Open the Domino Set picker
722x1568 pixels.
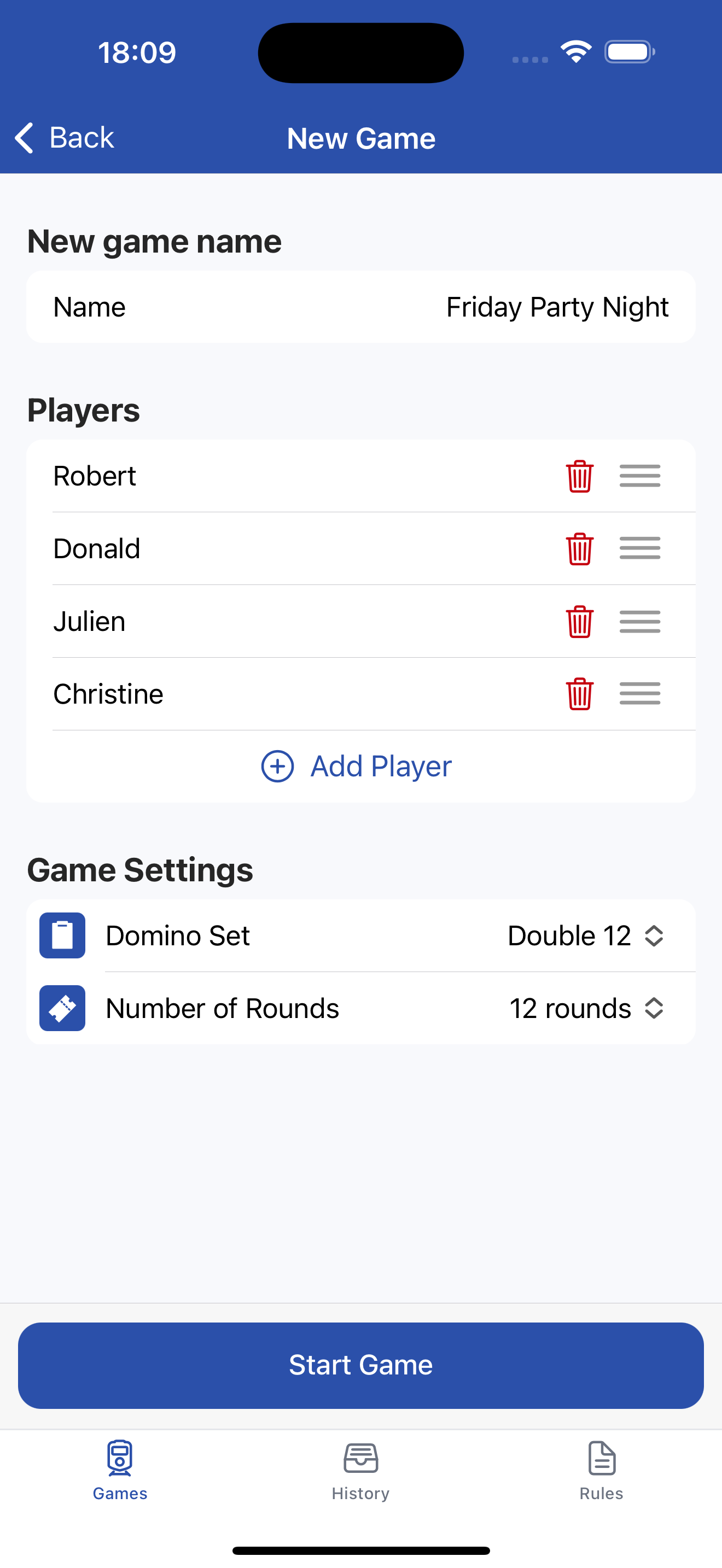tap(584, 935)
